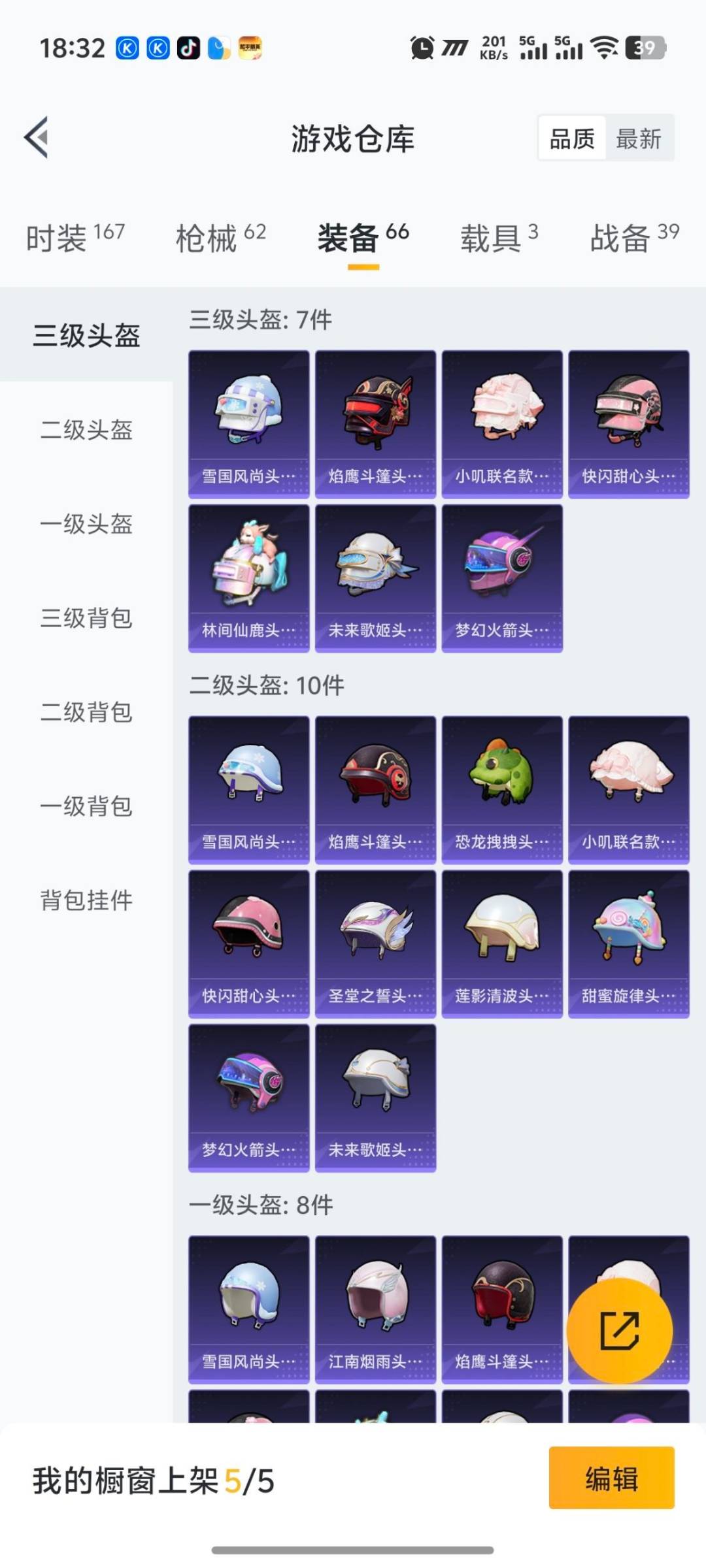Switch sorting to 最新
Image resolution: width=706 pixels, height=1568 pixels.
coord(639,139)
